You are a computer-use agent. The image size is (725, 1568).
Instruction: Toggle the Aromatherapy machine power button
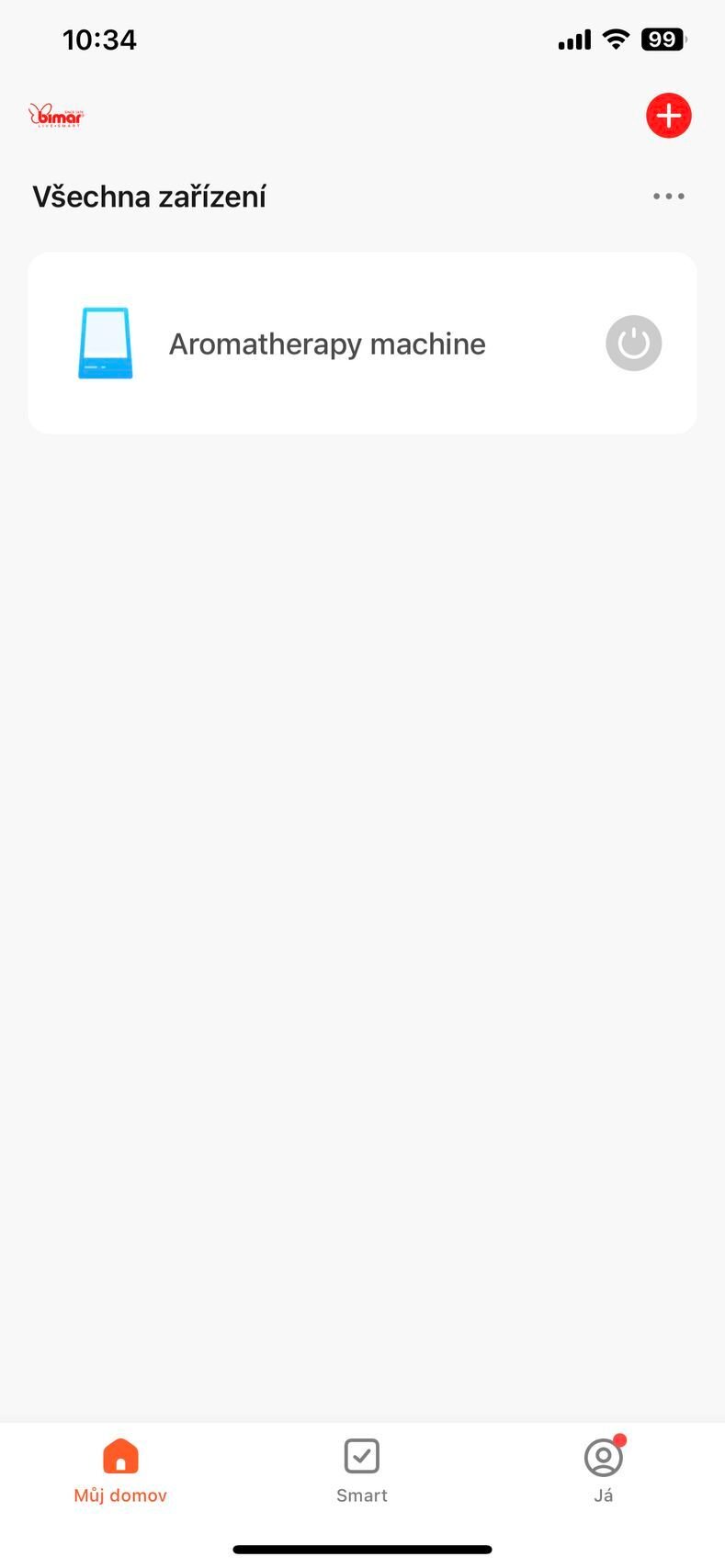point(633,344)
